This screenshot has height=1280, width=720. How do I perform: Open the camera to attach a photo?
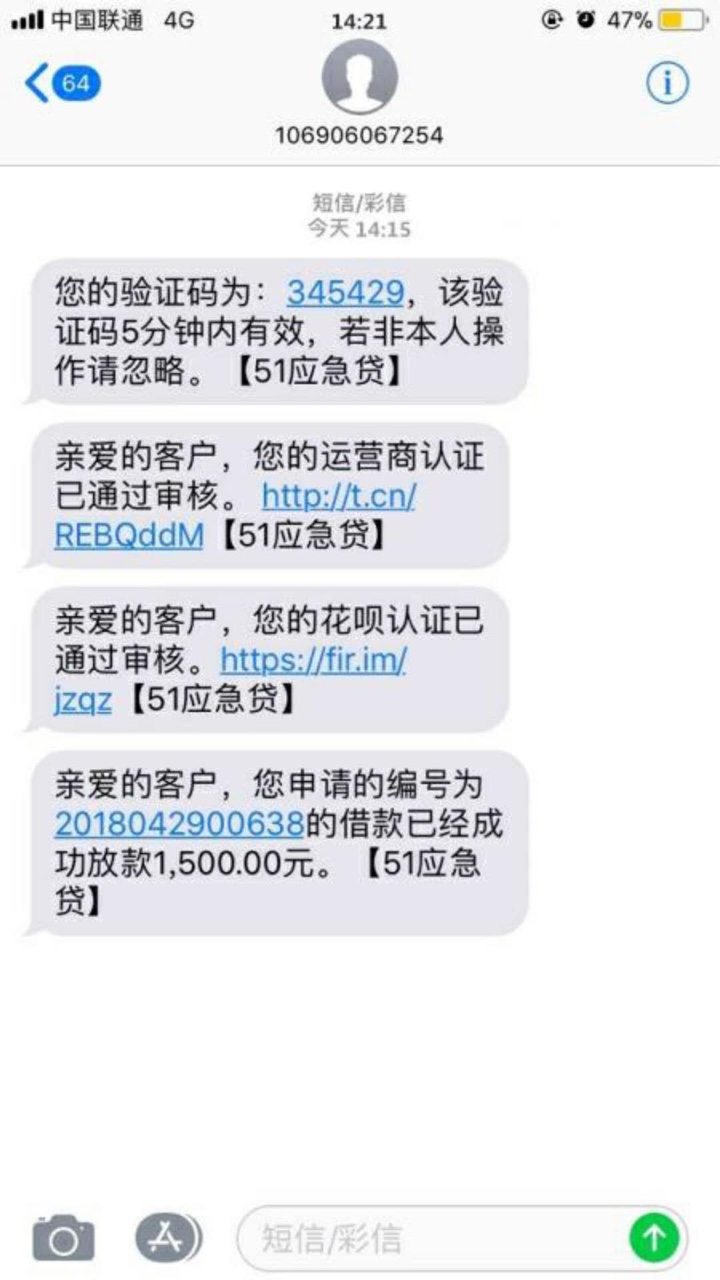(63, 1238)
